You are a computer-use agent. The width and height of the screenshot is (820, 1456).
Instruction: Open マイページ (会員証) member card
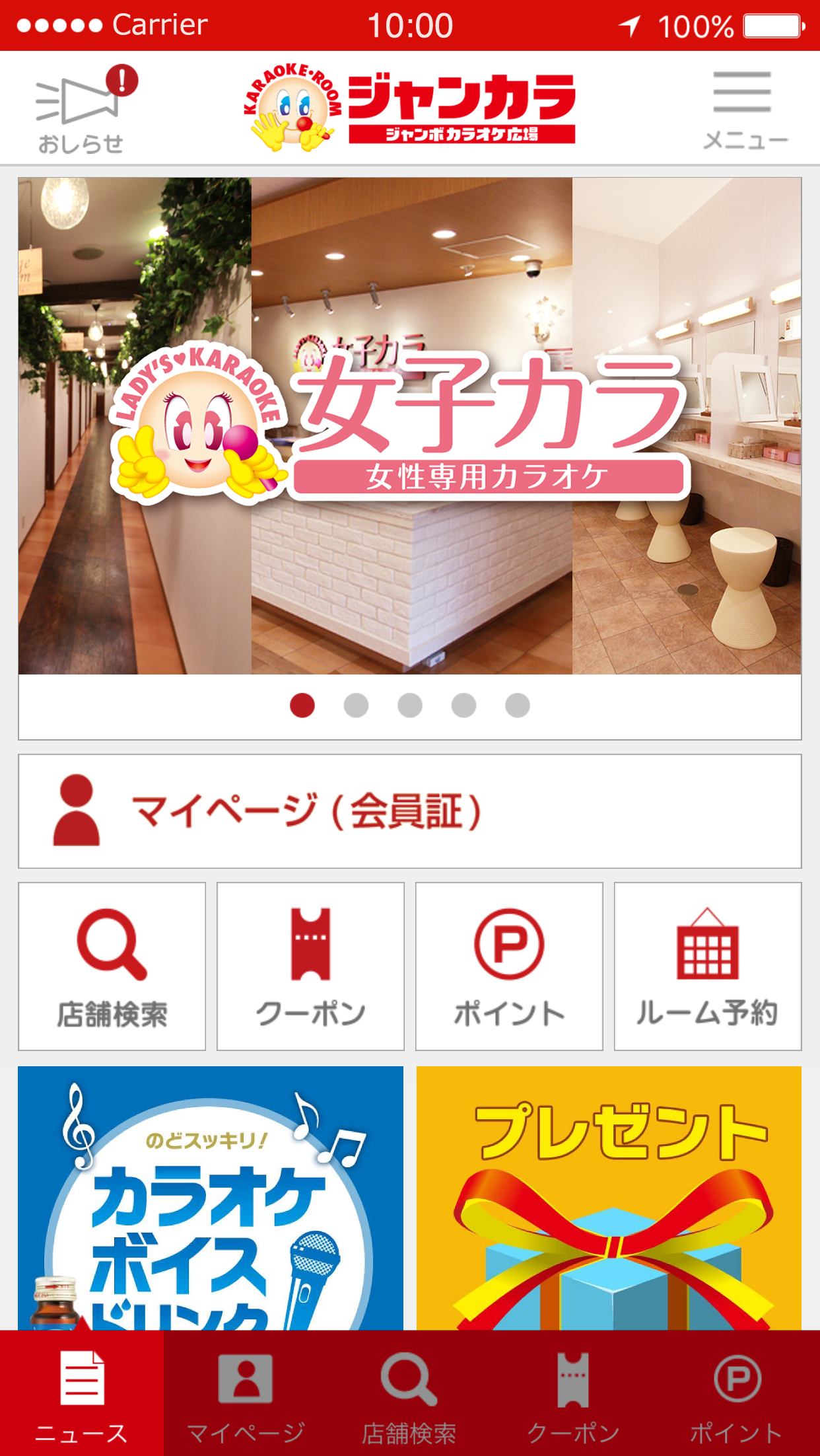click(409, 811)
